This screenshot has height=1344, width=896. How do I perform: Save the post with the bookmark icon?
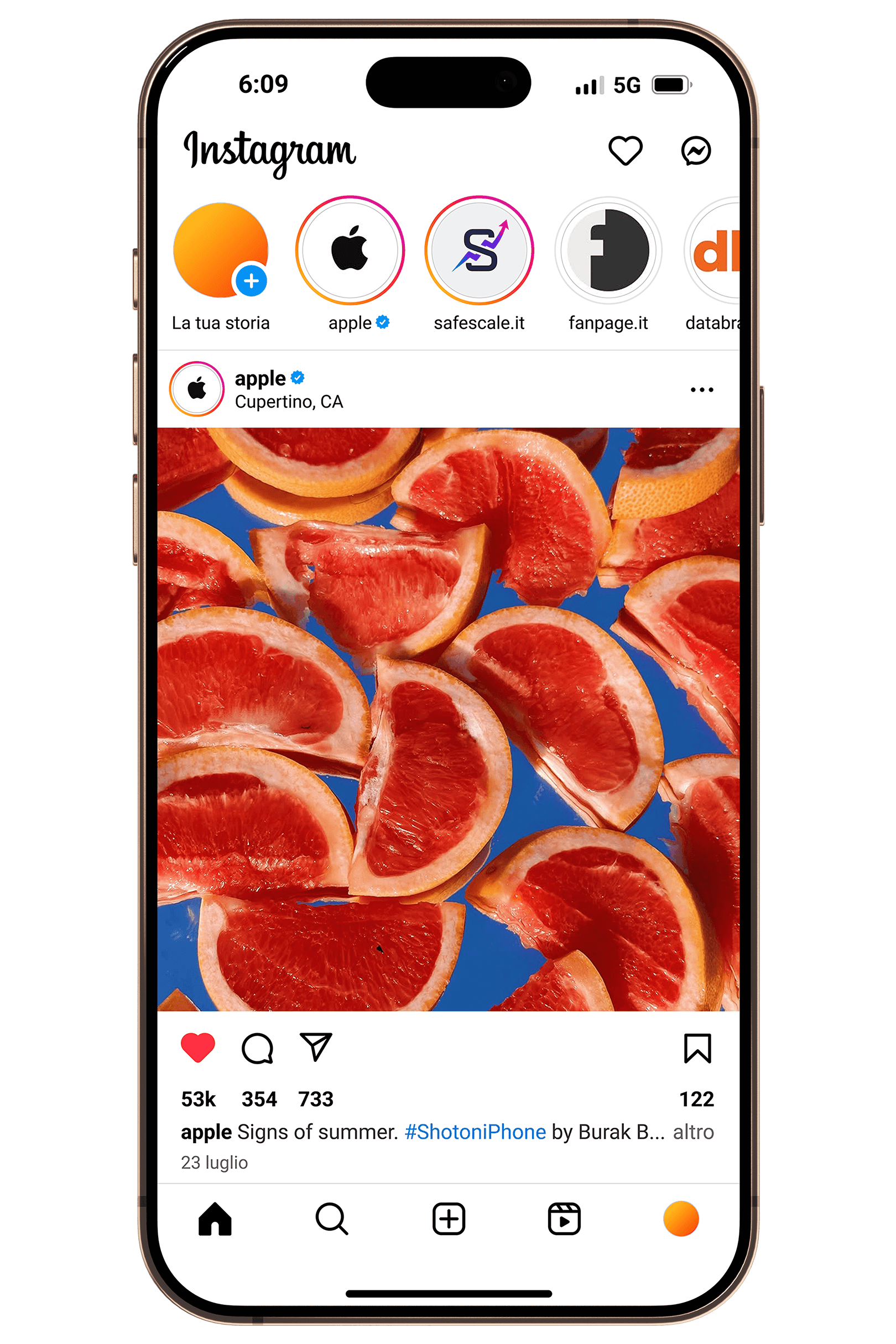click(x=699, y=1047)
